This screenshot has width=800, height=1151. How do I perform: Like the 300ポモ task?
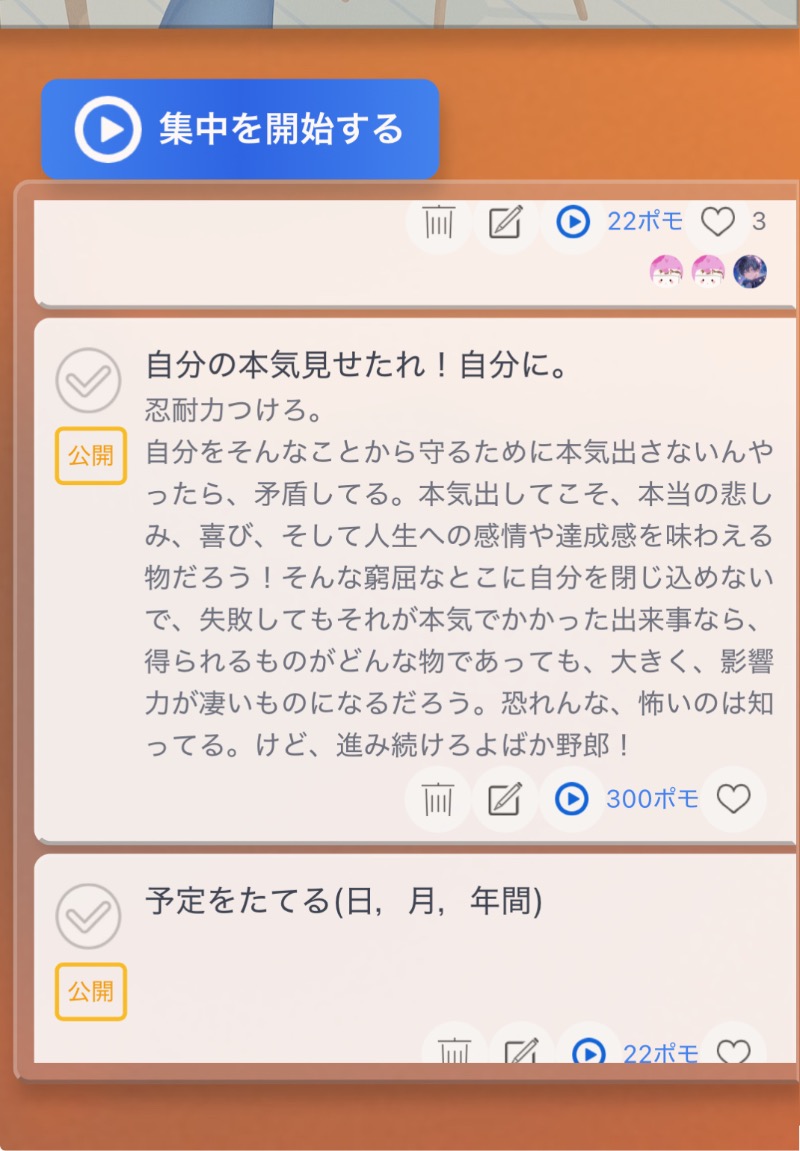tap(733, 799)
